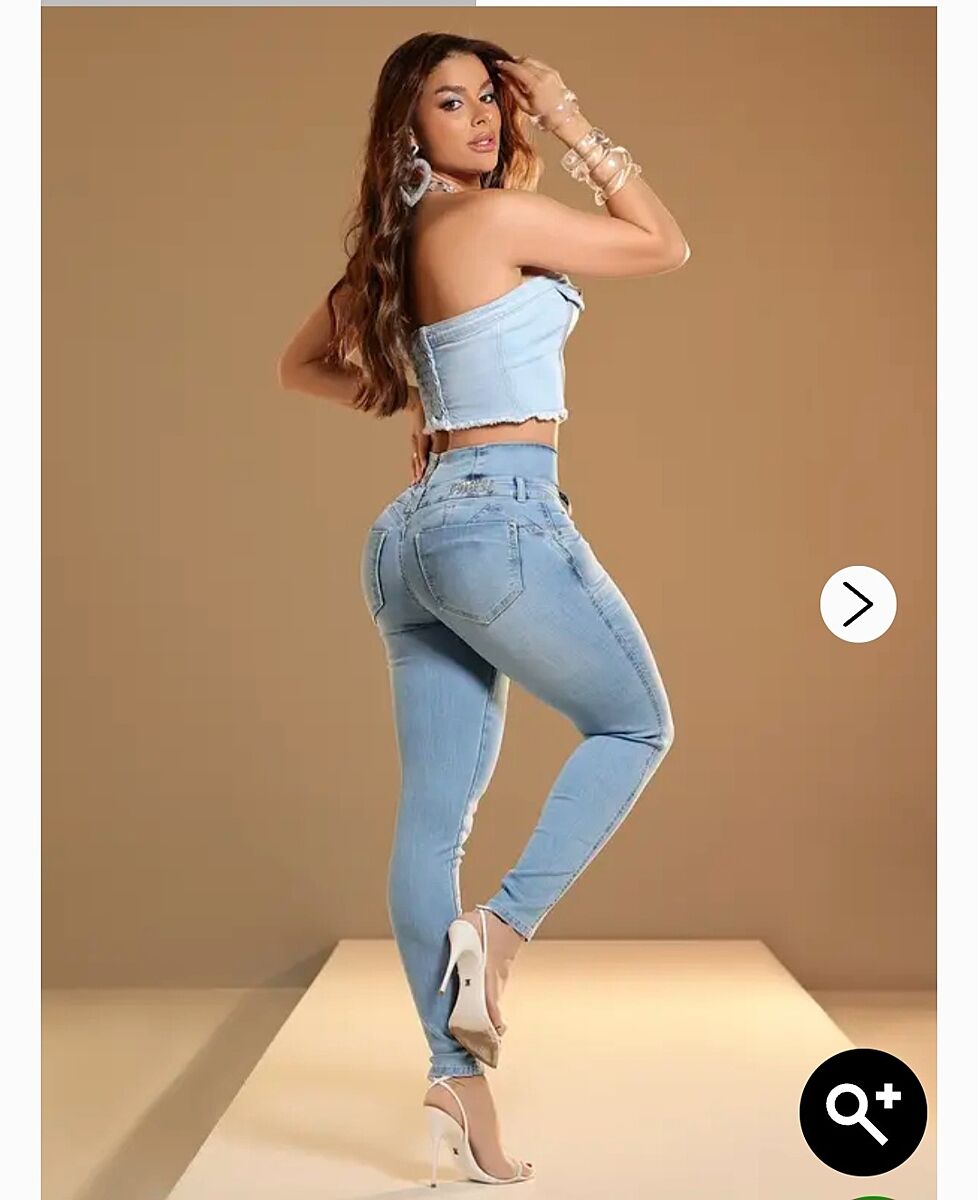This screenshot has height=1200, width=978.
Task: Go to the next product photo
Action: (x=858, y=604)
